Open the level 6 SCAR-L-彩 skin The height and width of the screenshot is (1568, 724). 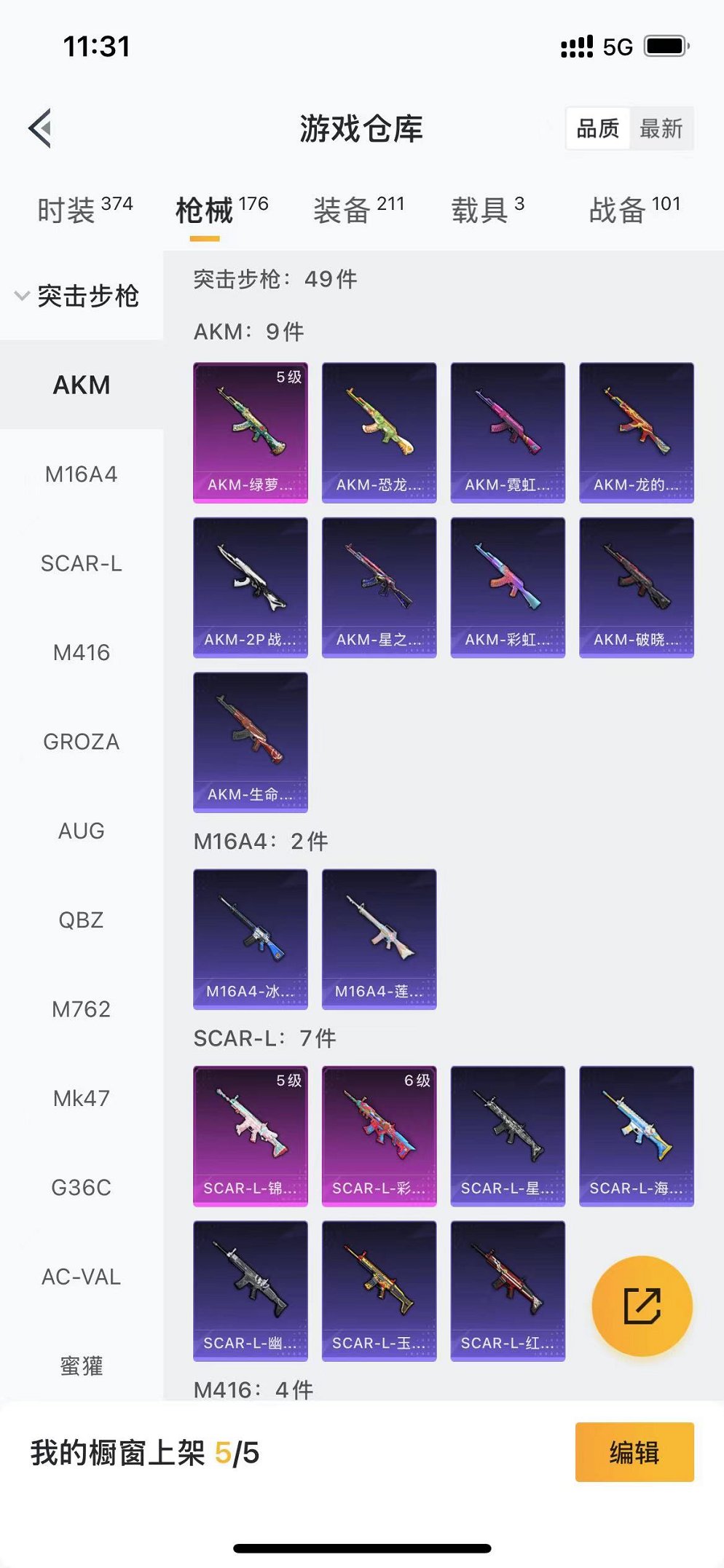pyautogui.click(x=379, y=1136)
